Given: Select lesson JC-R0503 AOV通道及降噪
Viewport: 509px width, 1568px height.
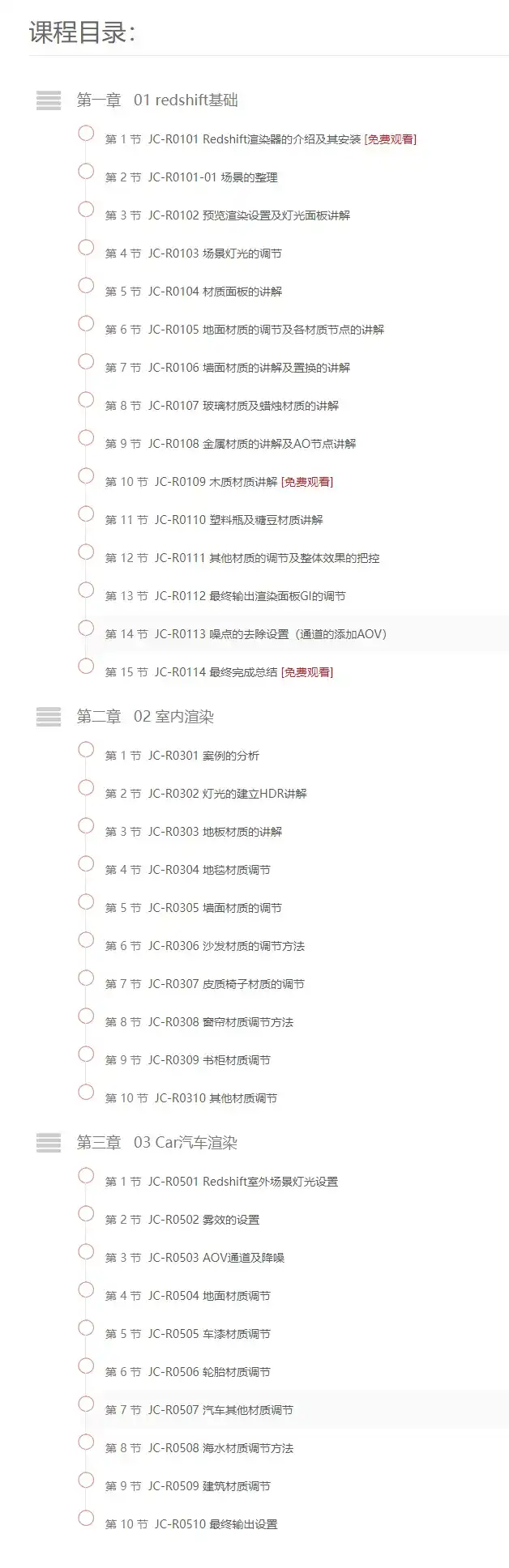Looking at the screenshot, I should coord(216,1258).
